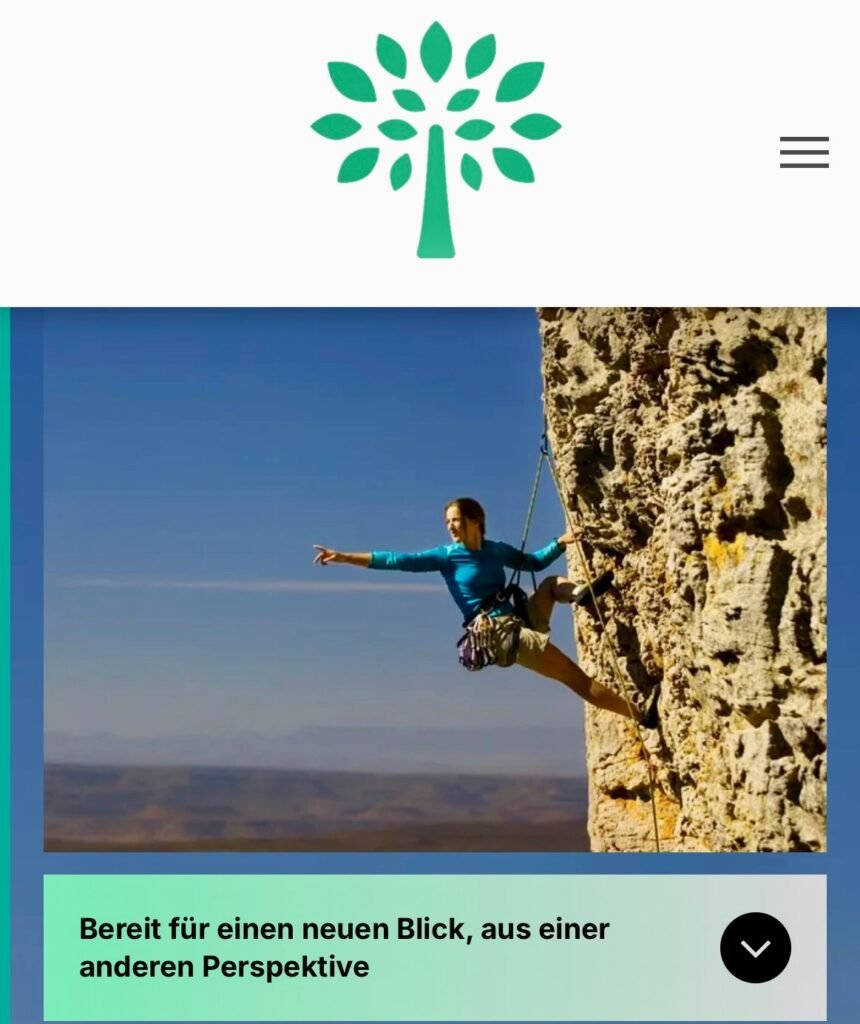
Task: Open the hamburger navigation menu
Action: 804,152
